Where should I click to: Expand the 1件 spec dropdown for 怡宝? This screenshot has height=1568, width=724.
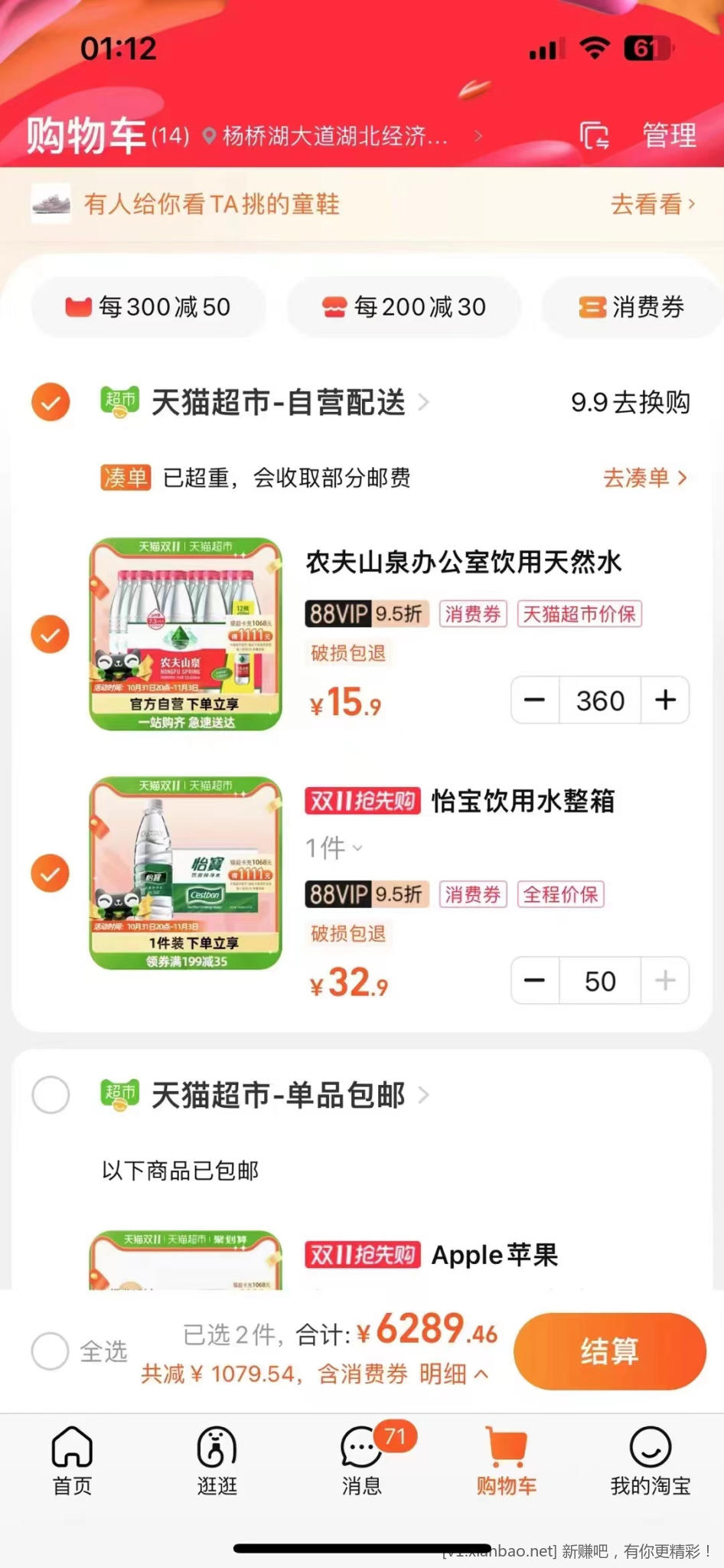(334, 848)
